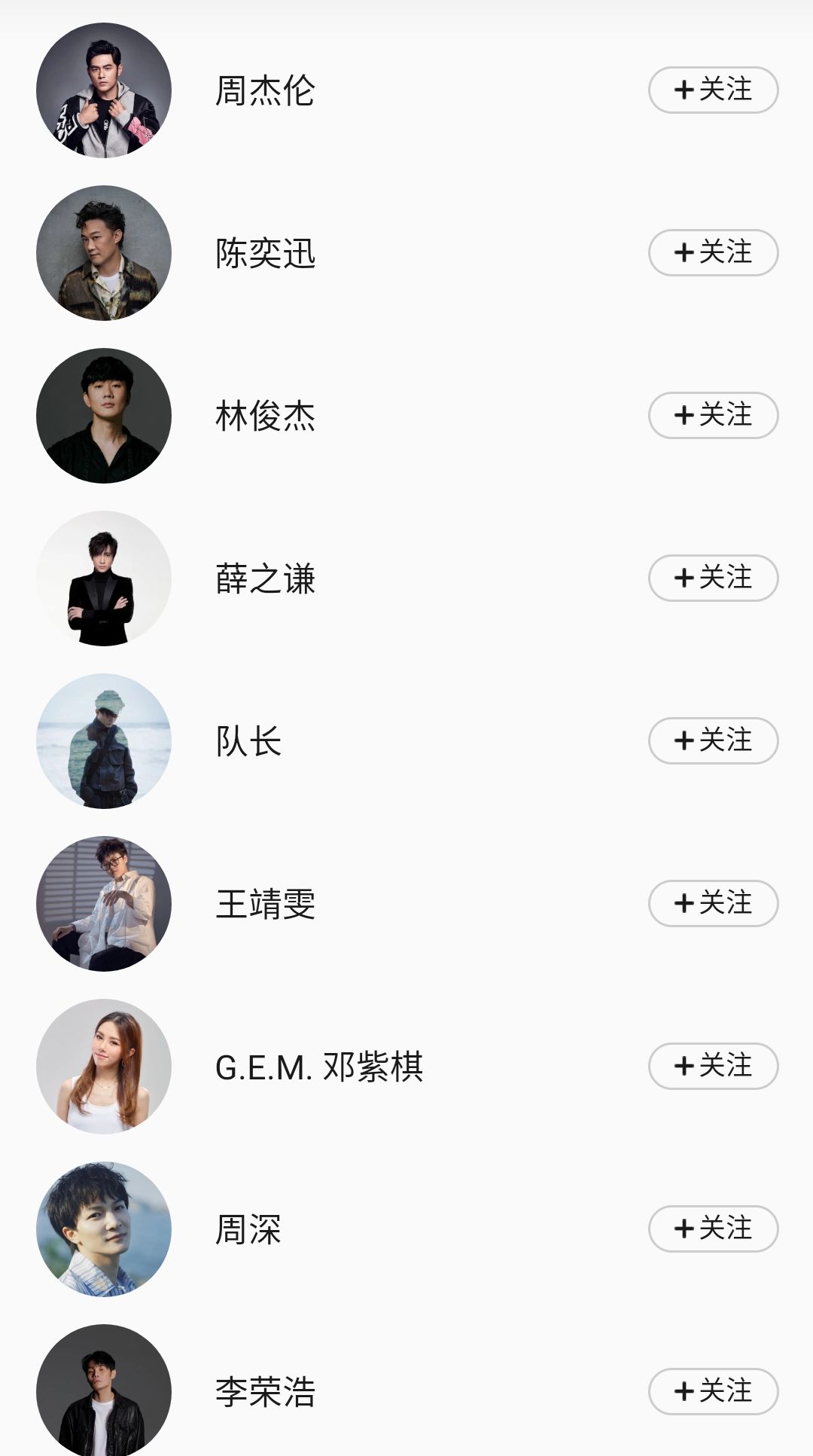813x1456 pixels.
Task: Click 队长's profile avatar
Action: point(103,740)
